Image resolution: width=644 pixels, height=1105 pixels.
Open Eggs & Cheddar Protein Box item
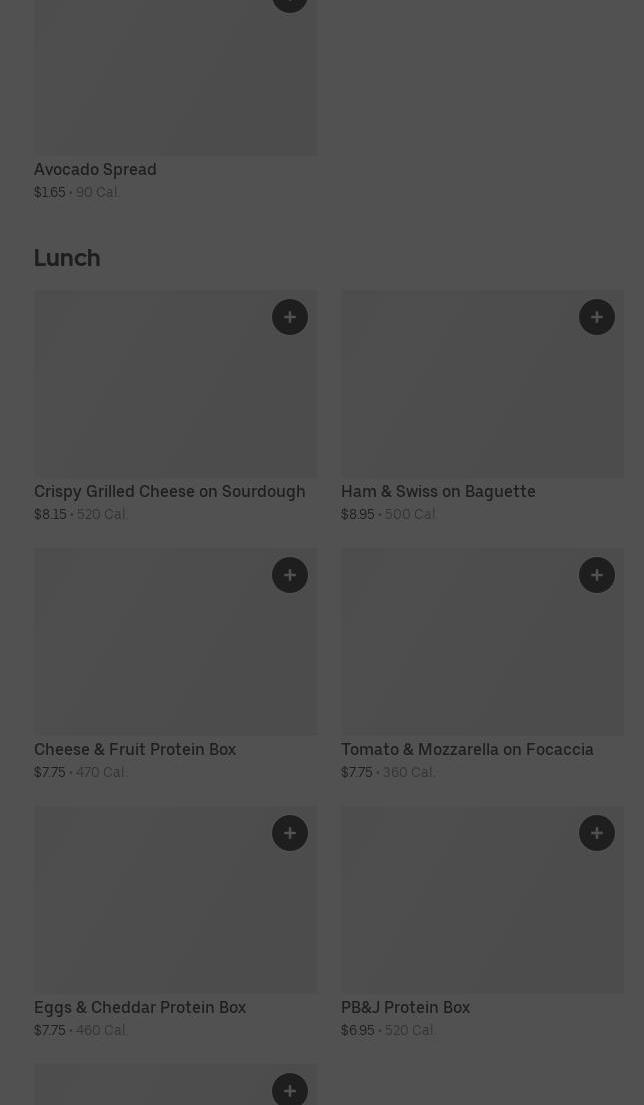click(x=140, y=1007)
